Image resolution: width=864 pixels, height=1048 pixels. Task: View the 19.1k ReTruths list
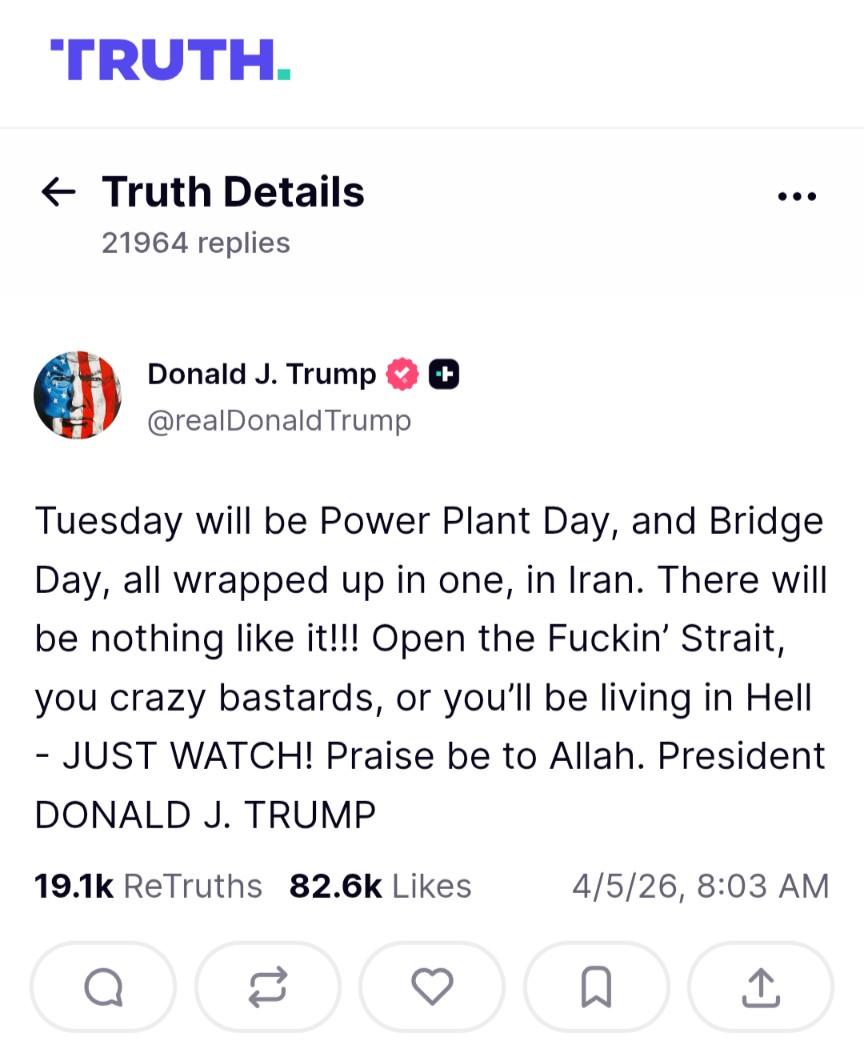coord(148,886)
